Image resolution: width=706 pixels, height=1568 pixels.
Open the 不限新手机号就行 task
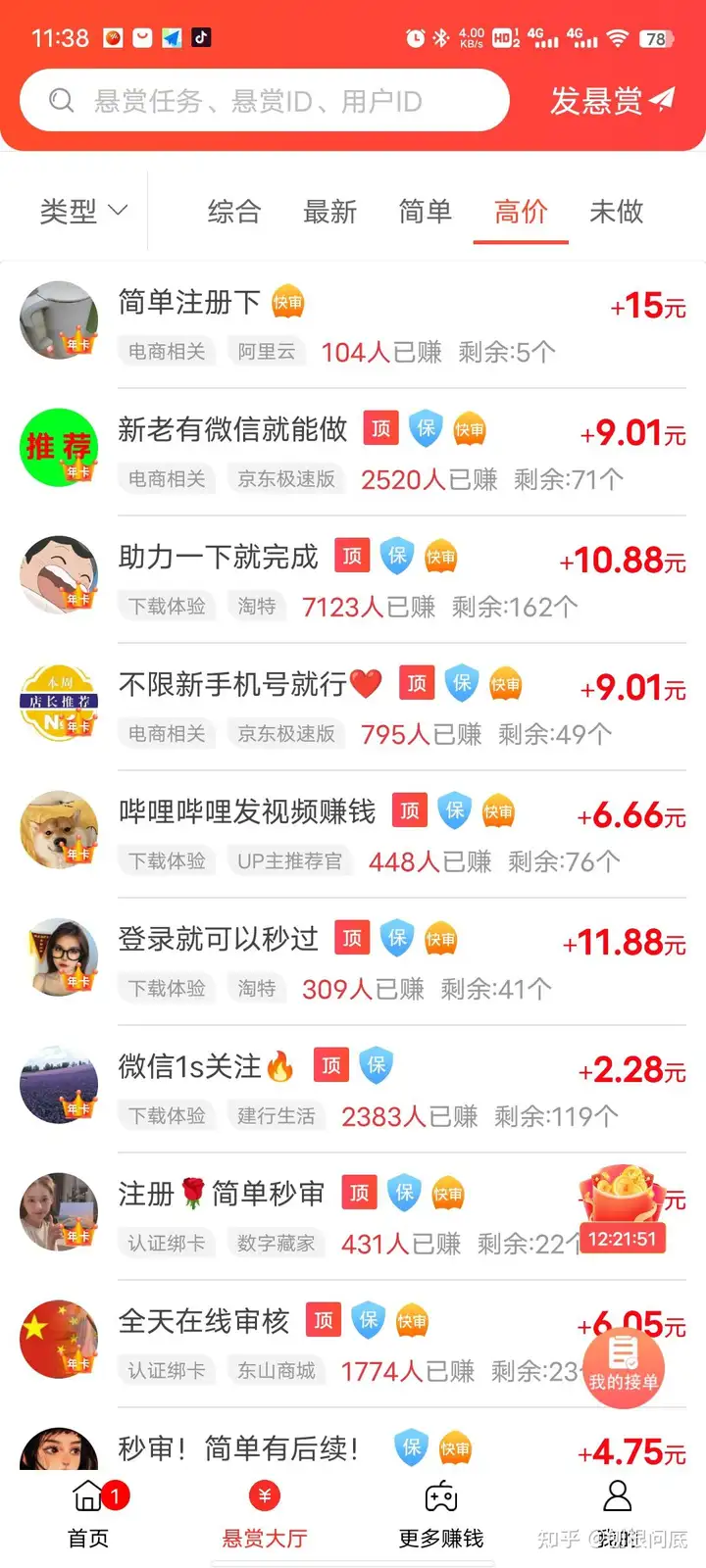[x=232, y=684]
